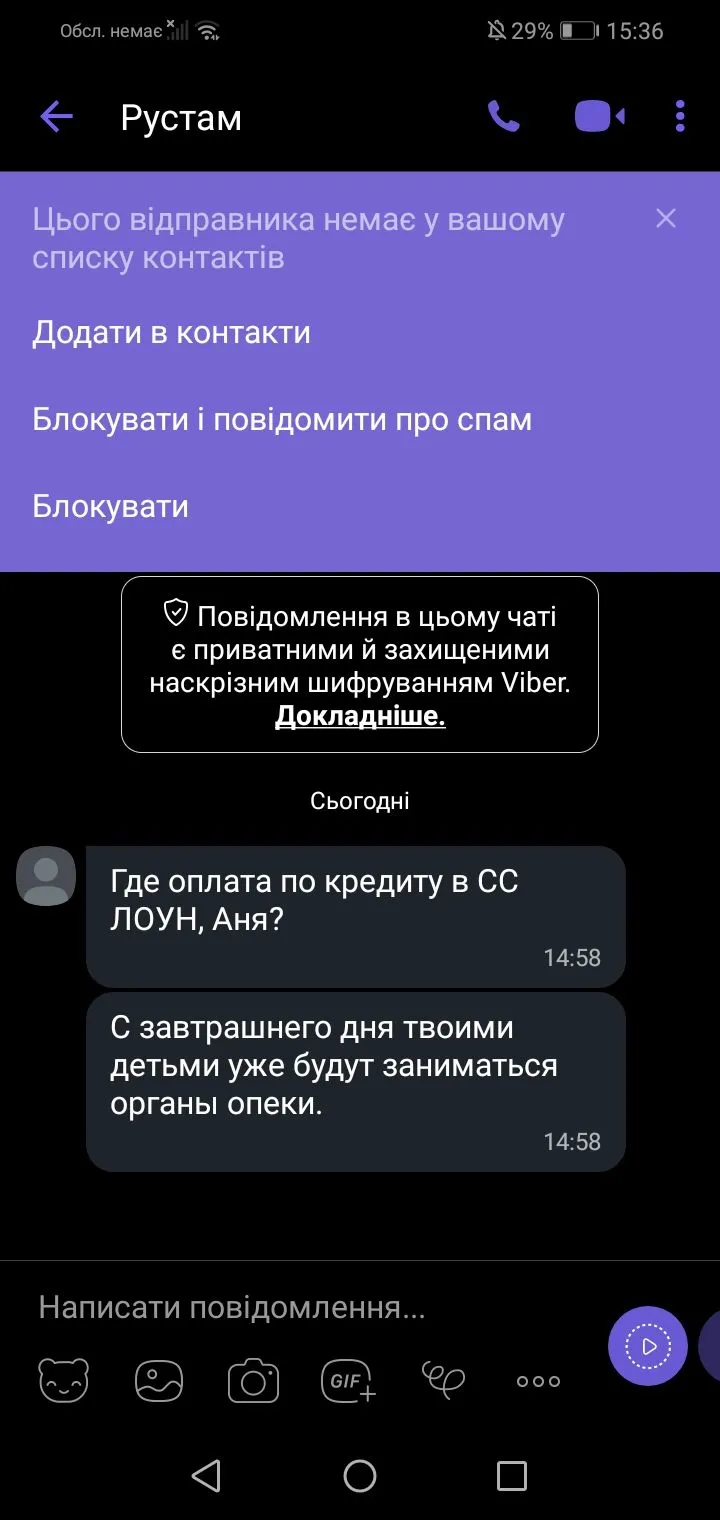Go to the system home screen

point(360,1475)
